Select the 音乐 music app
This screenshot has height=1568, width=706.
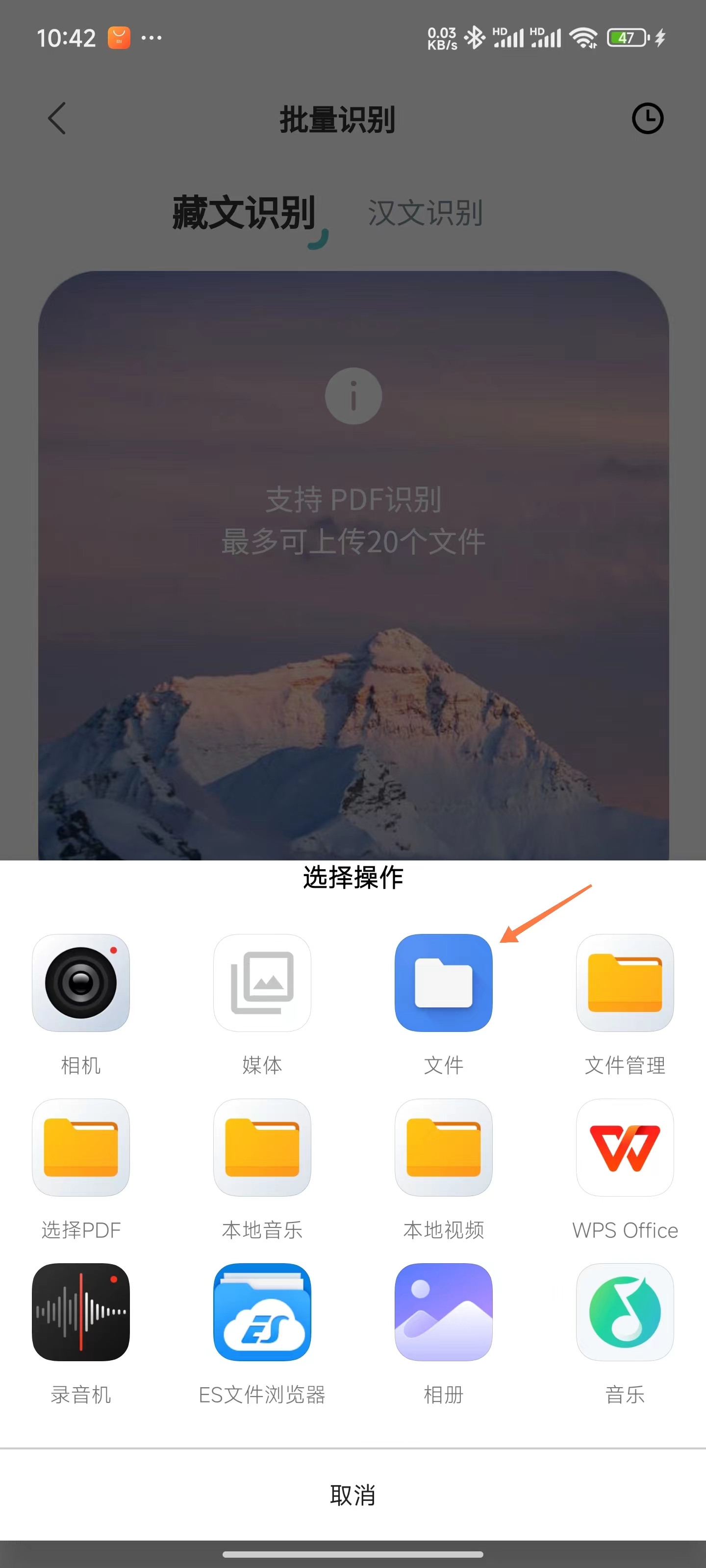[625, 1312]
